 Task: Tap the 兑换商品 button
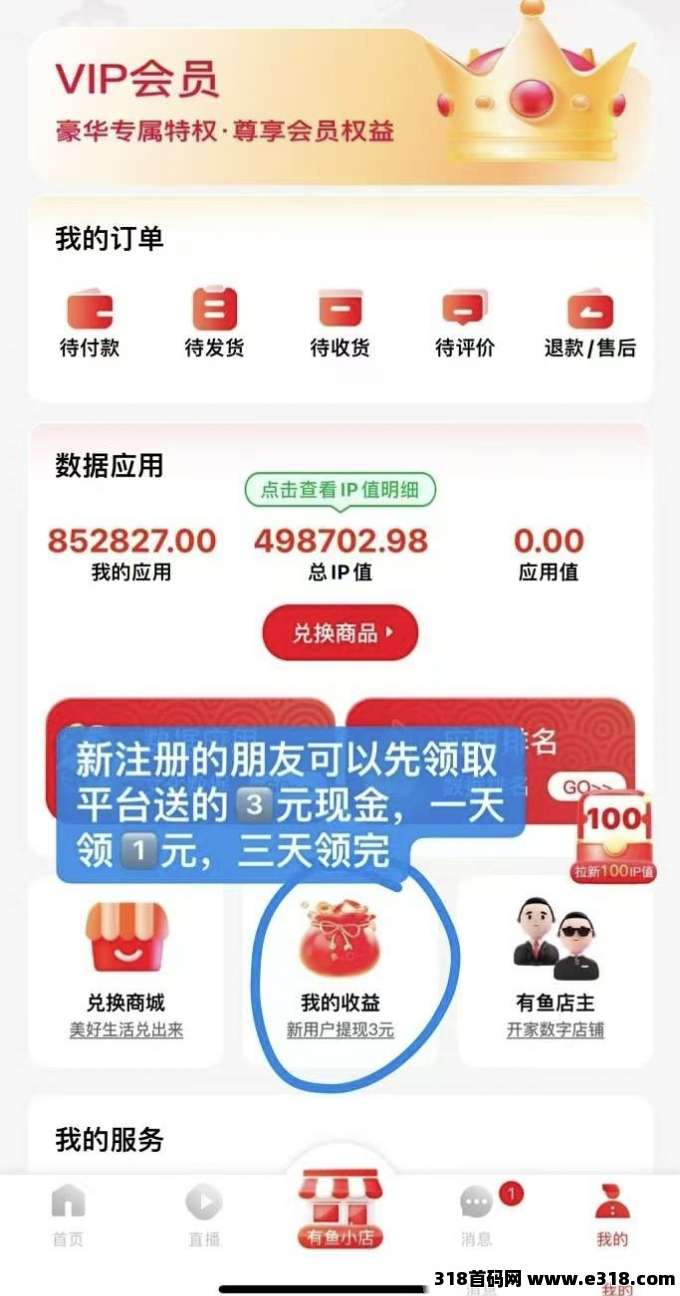point(340,632)
